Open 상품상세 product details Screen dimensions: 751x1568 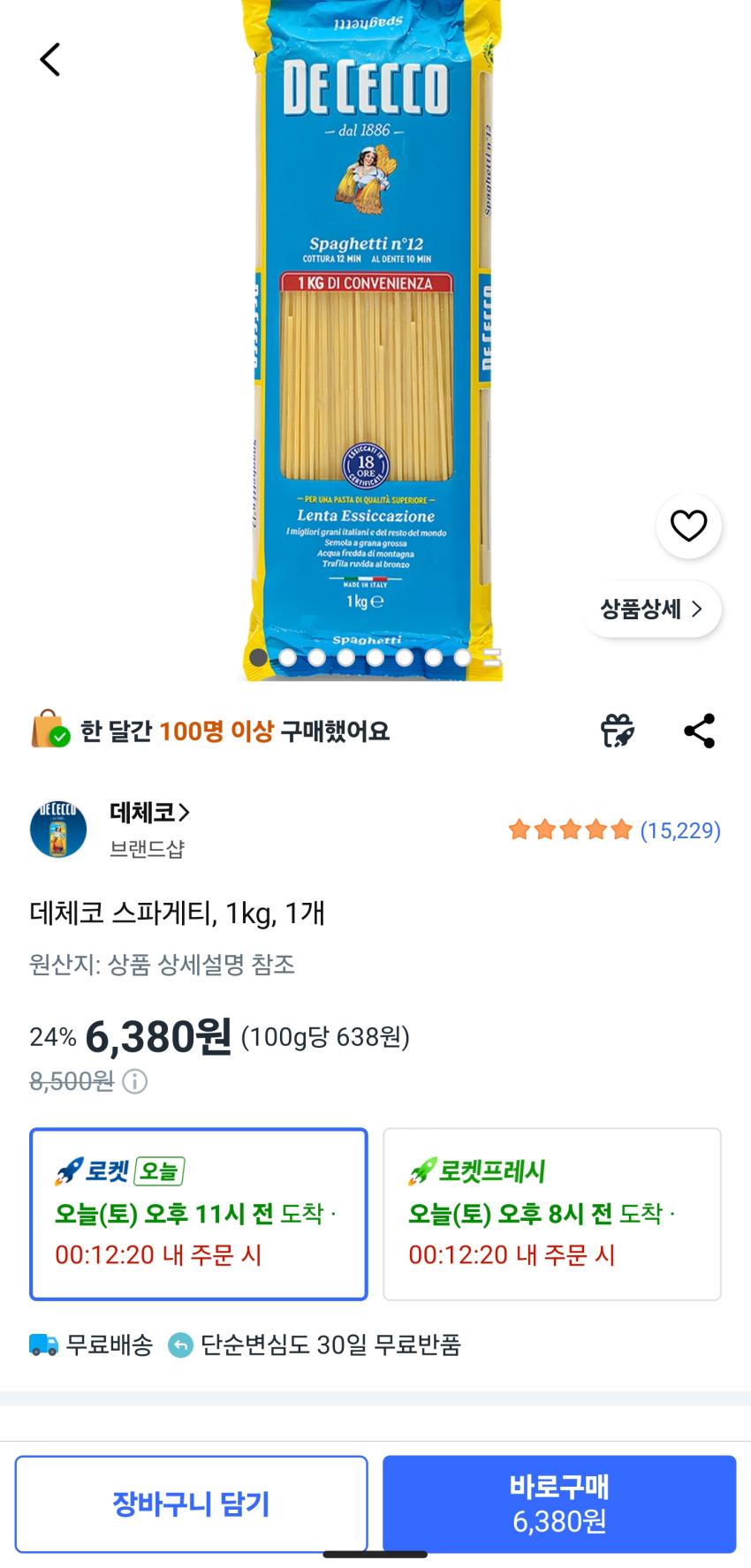652,609
